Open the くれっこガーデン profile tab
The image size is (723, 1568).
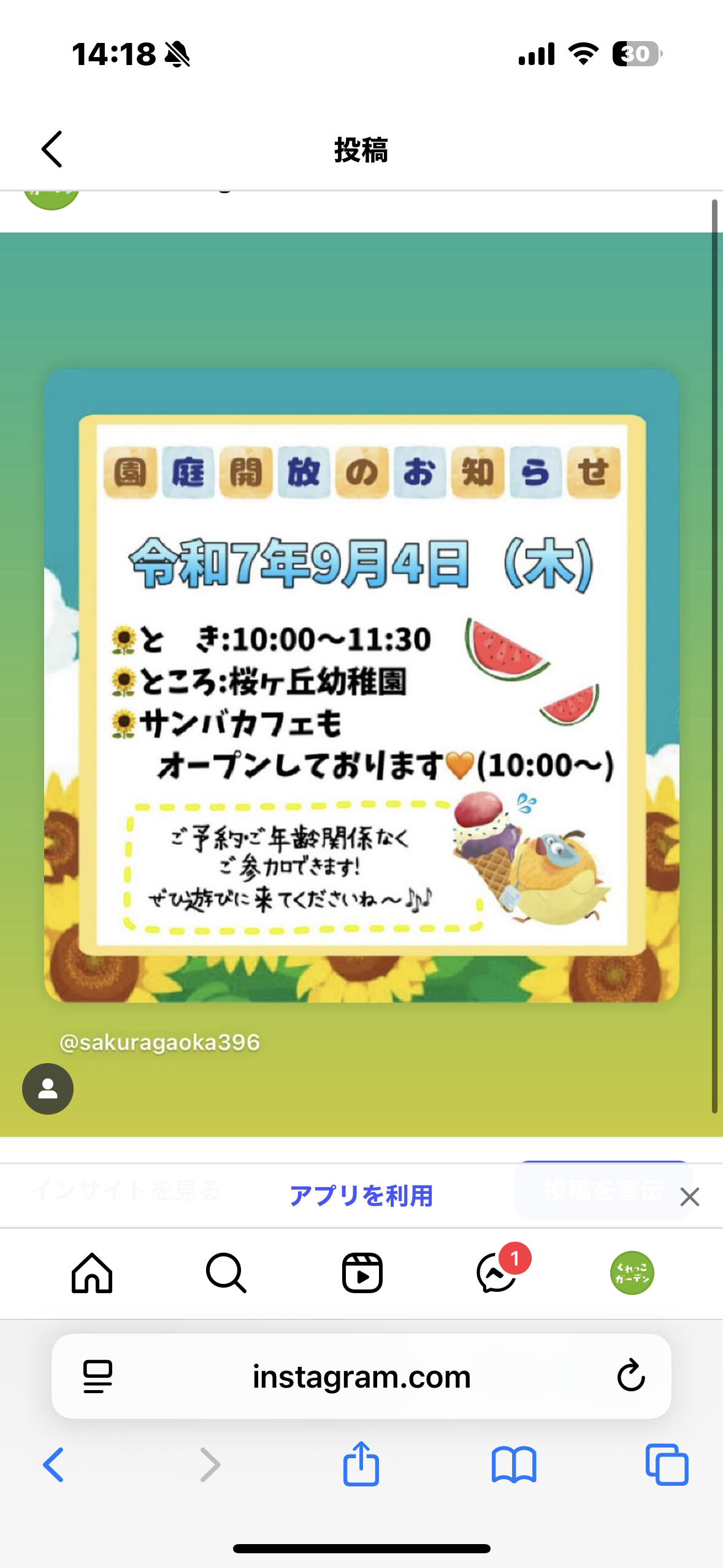coord(632,1273)
